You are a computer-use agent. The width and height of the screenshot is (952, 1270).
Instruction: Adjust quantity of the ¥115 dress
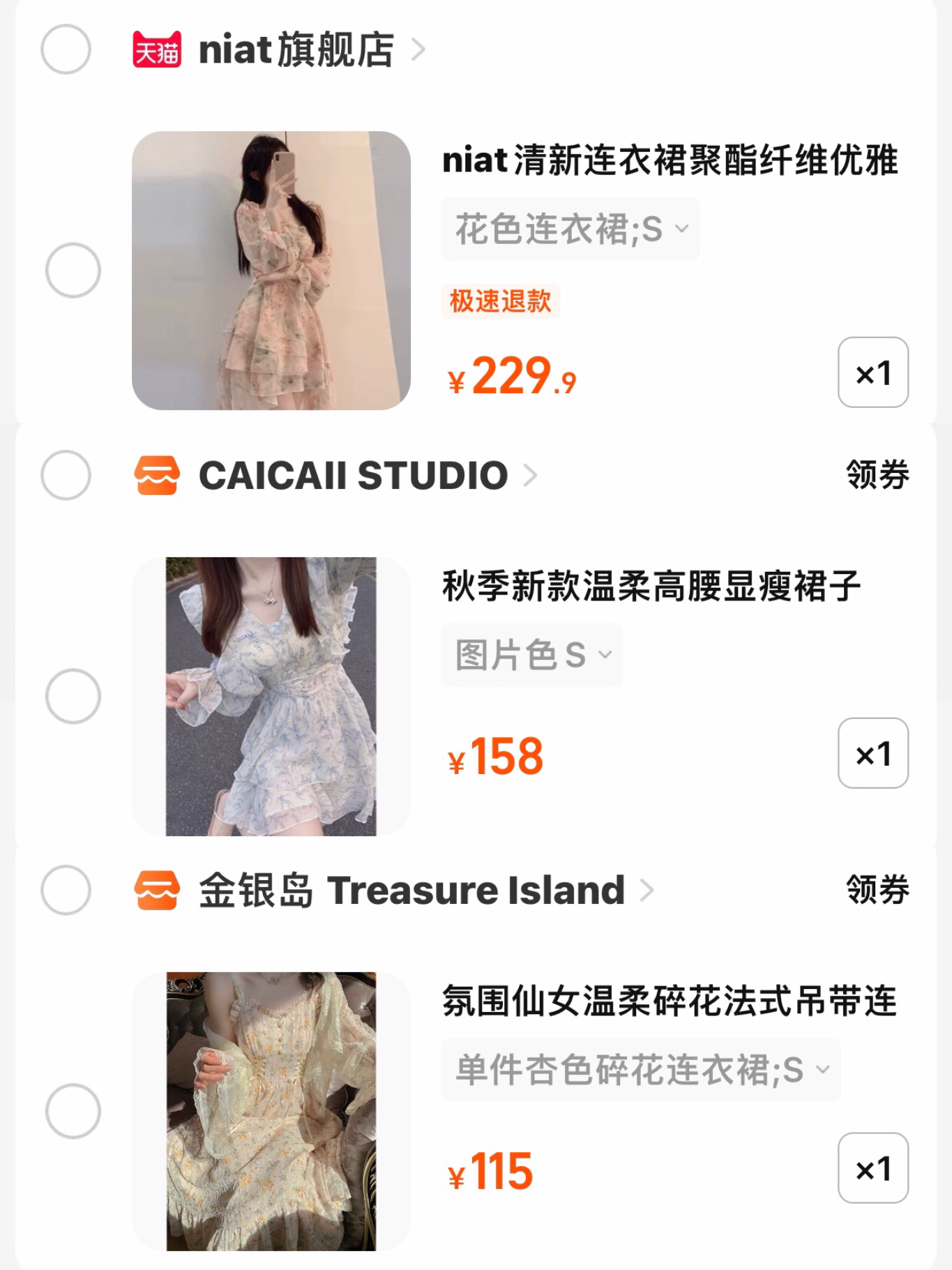click(872, 1168)
